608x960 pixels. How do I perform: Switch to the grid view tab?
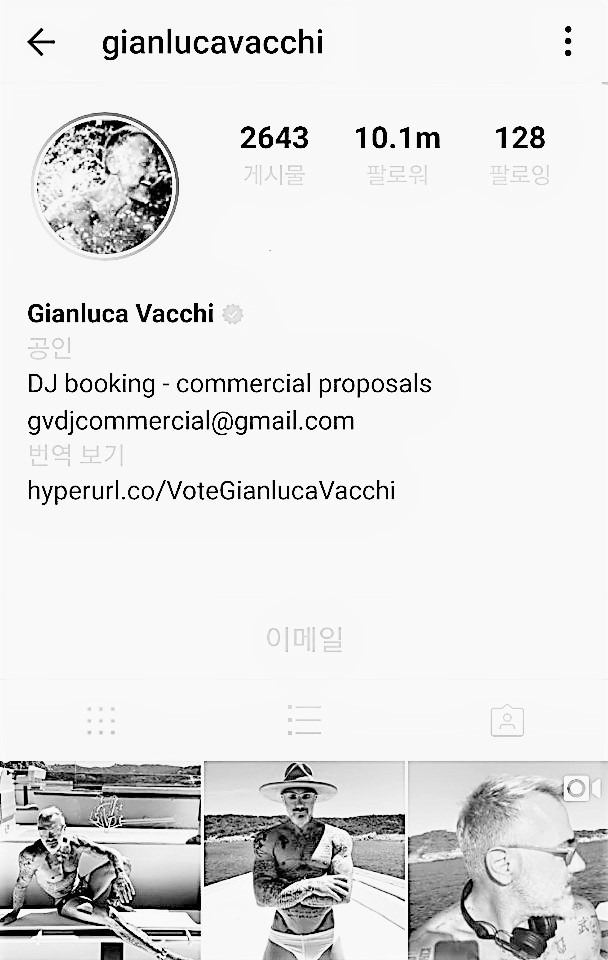click(x=101, y=720)
